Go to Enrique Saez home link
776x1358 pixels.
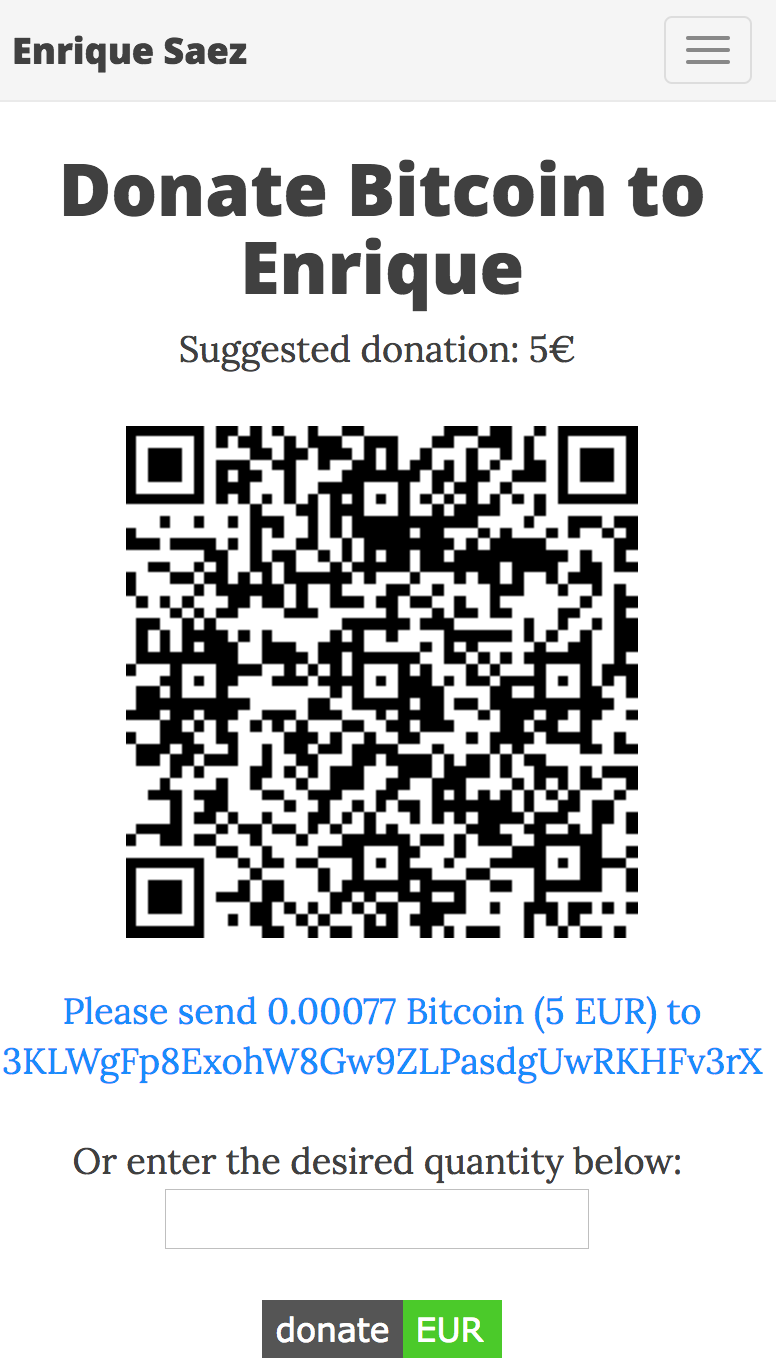130,51
